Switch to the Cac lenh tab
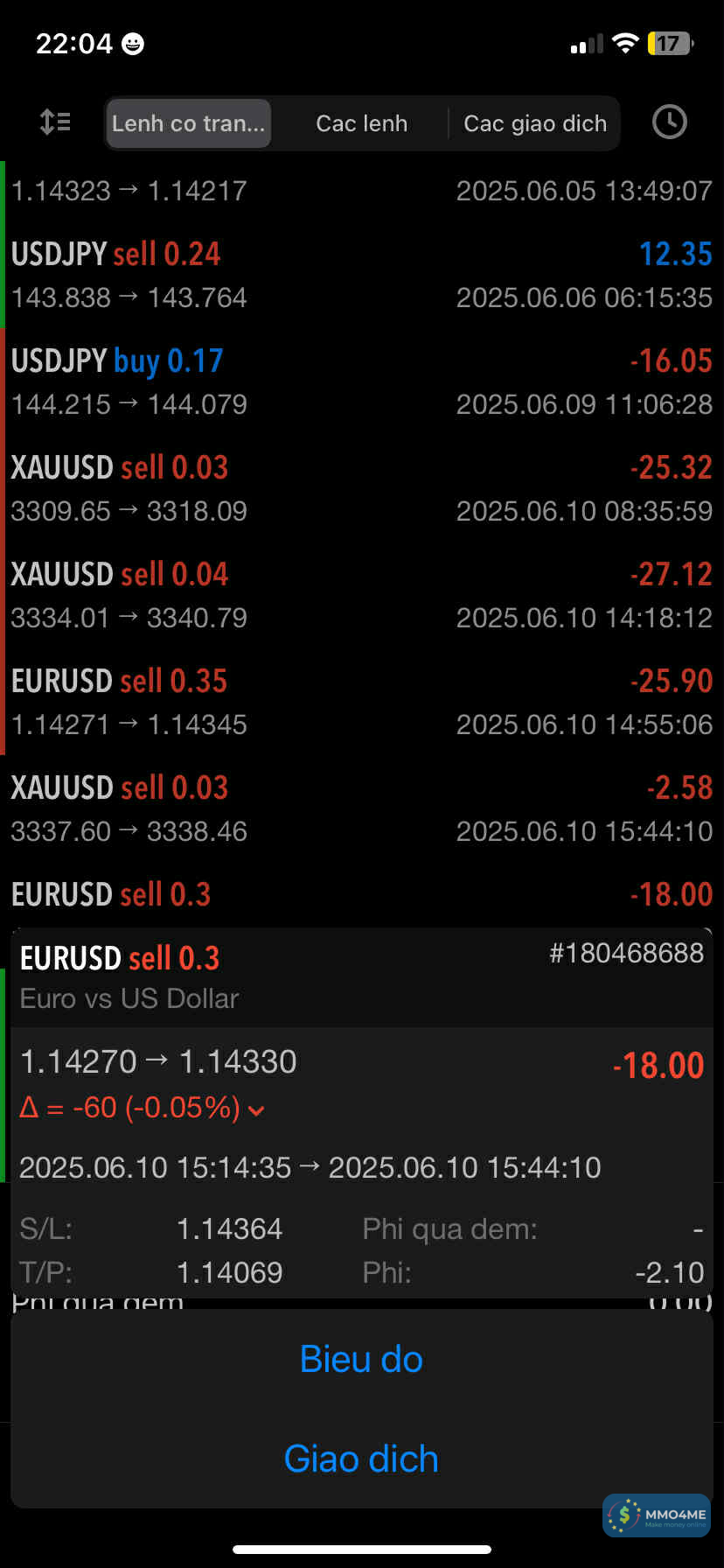 tap(361, 123)
